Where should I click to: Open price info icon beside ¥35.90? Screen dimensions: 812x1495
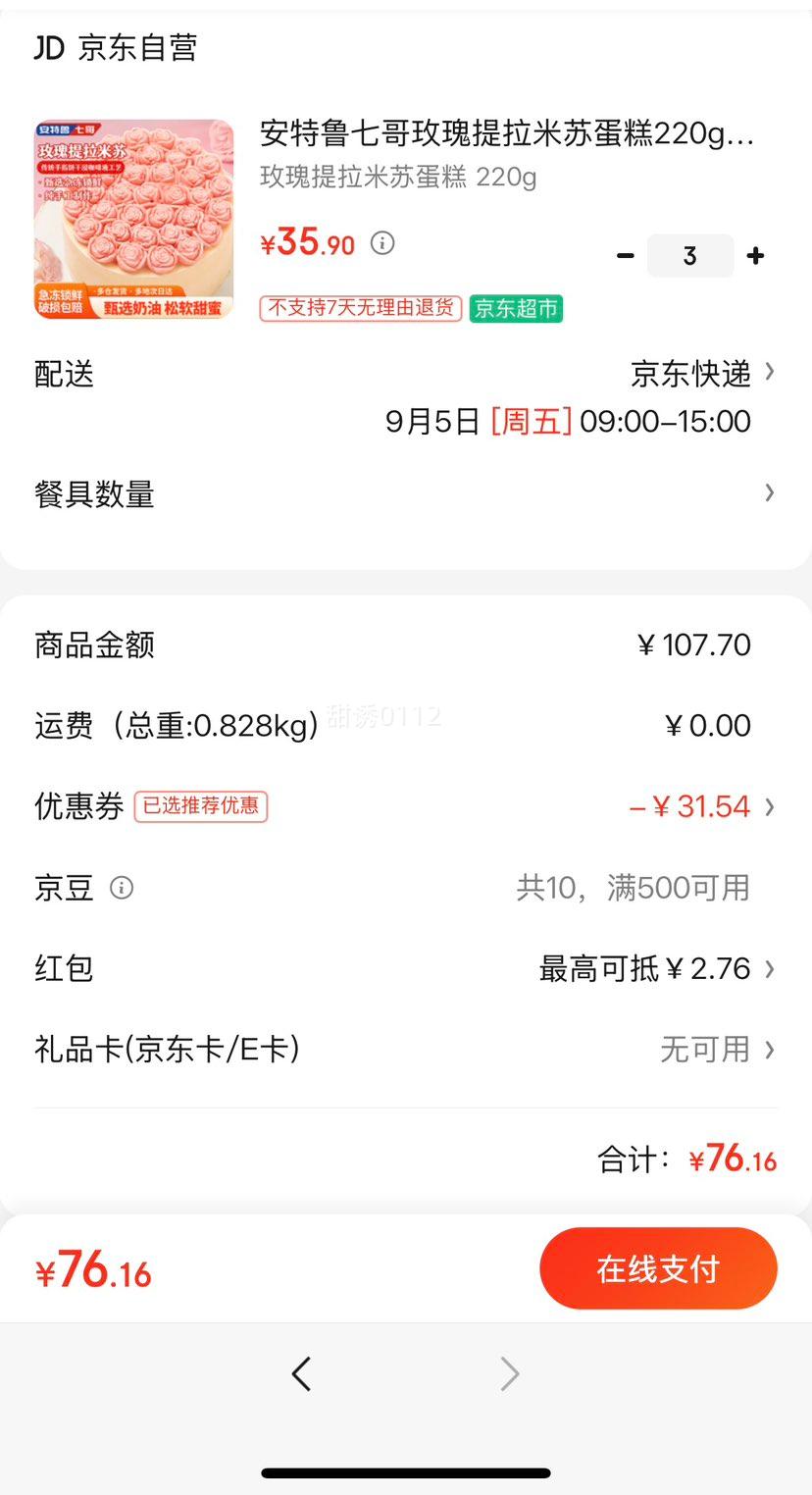pyautogui.click(x=382, y=242)
